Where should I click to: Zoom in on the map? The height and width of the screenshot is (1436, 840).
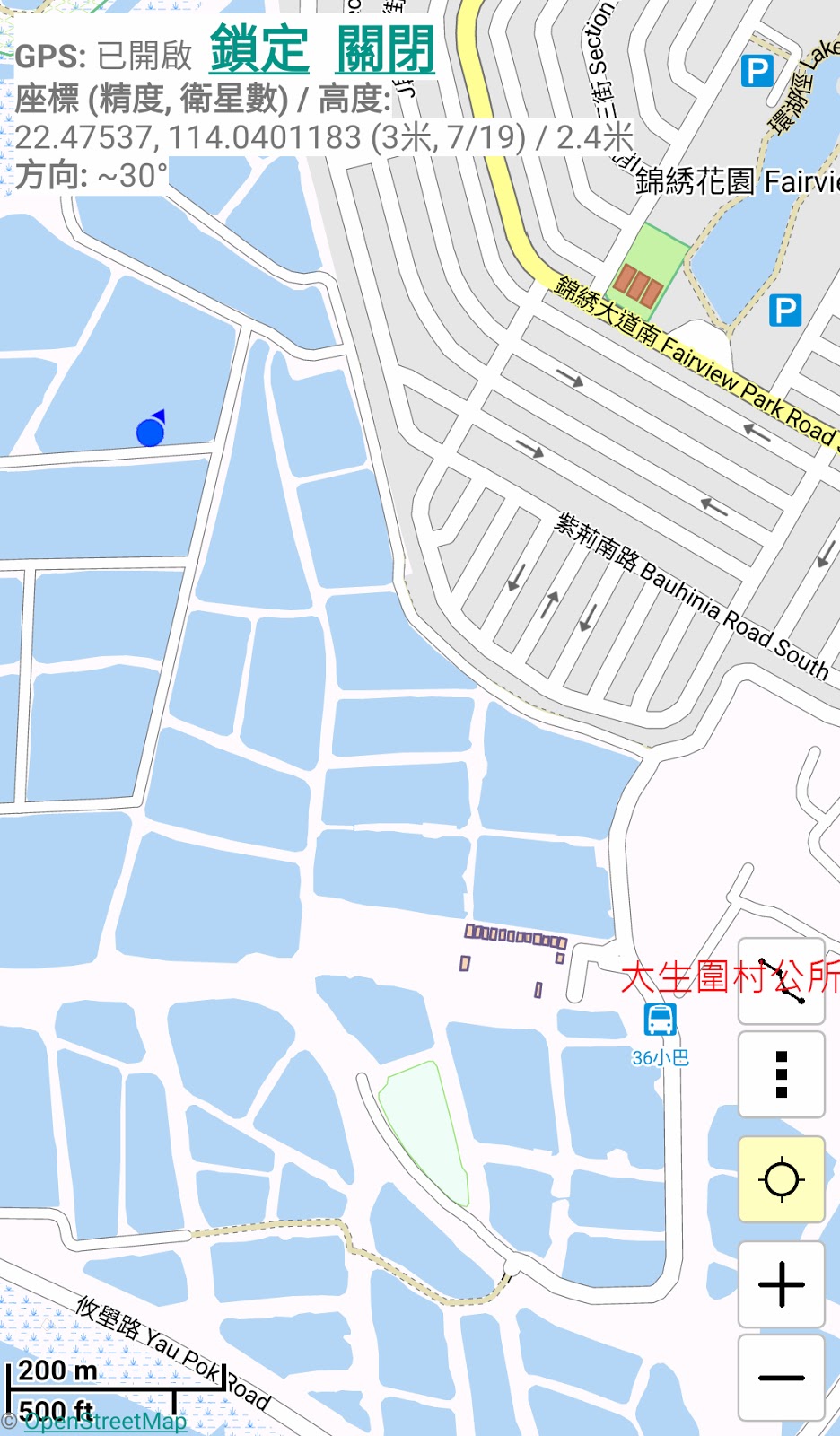point(781,1284)
